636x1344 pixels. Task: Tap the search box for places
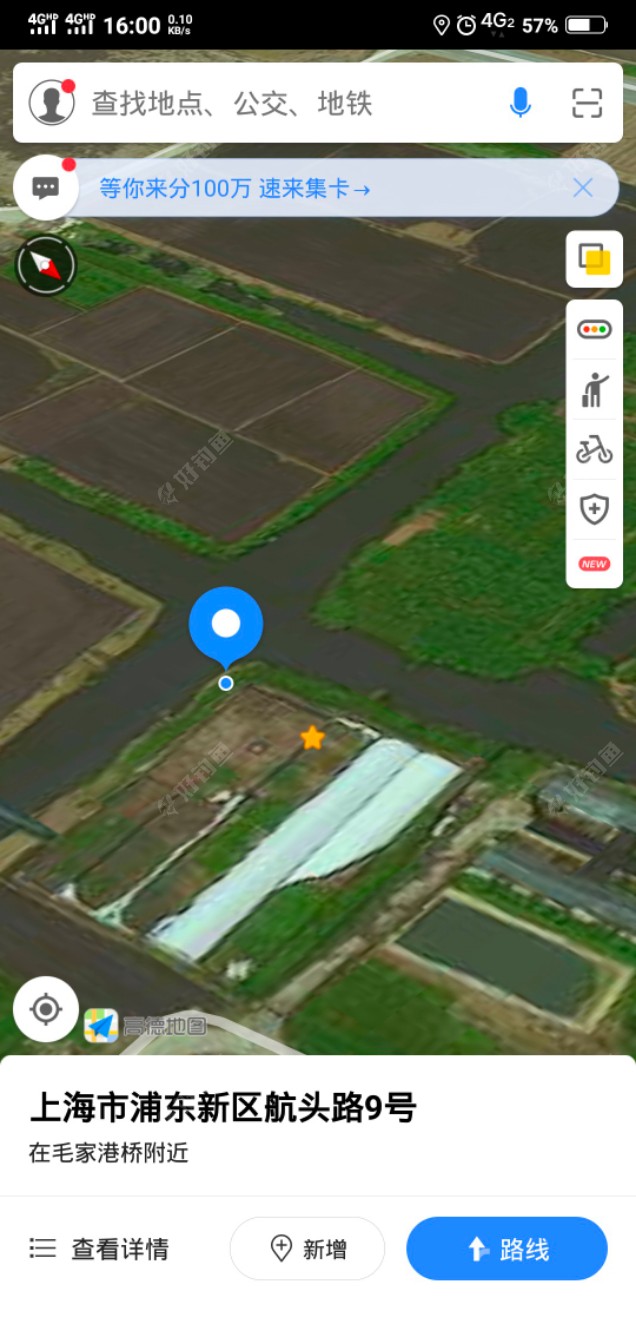point(290,103)
